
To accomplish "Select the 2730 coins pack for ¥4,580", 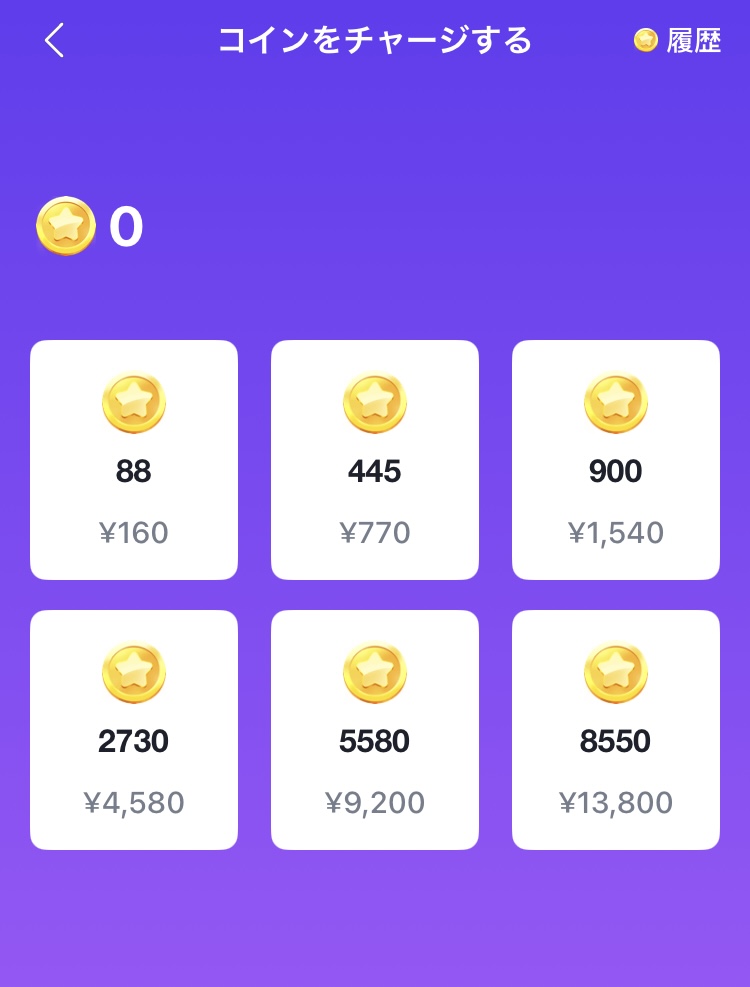I will (134, 730).
